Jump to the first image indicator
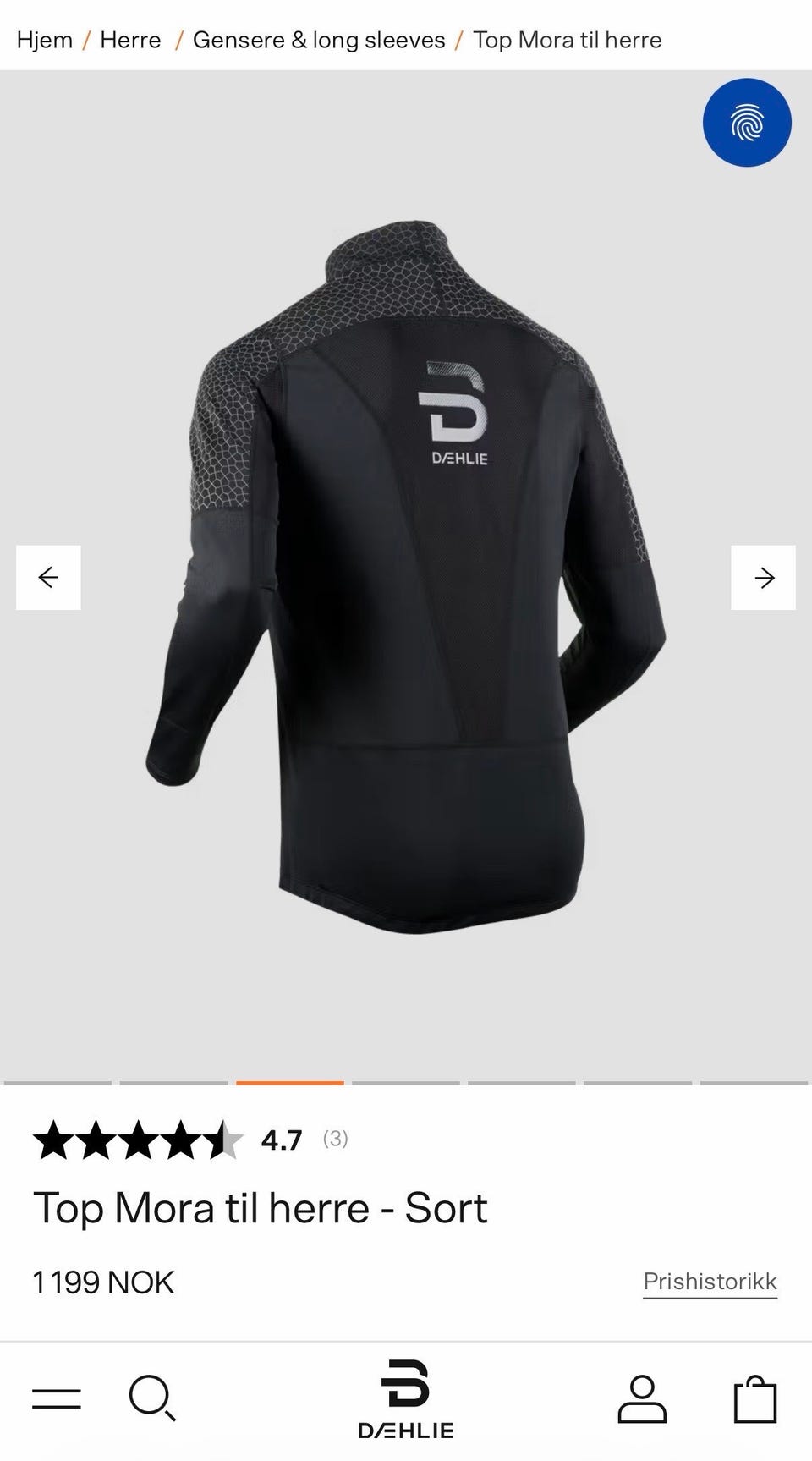 [x=58, y=1082]
